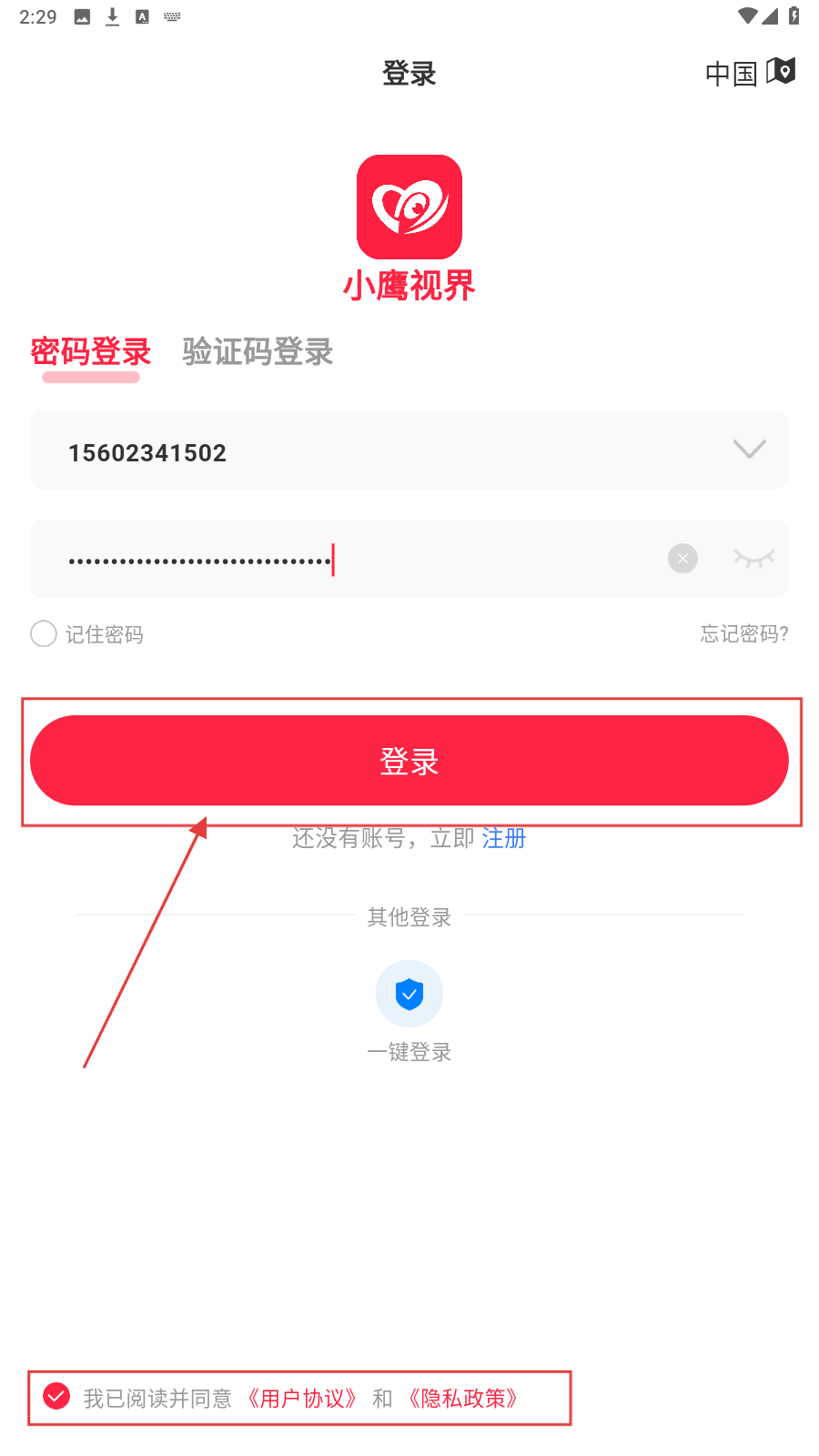The width and height of the screenshot is (819, 1456).
Task: Open the 中国 region selector
Action: [749, 73]
